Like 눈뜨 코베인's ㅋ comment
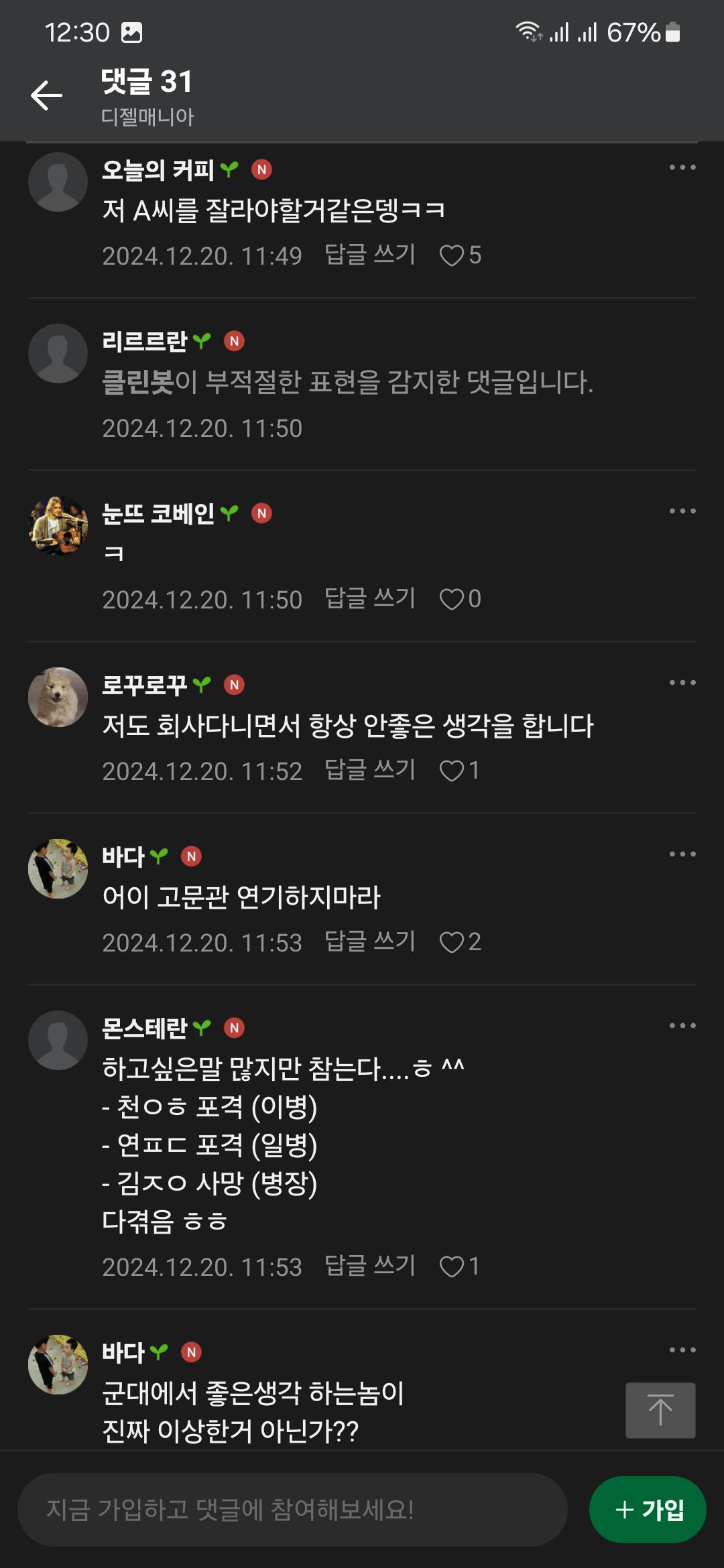This screenshot has width=724, height=1568. coord(452,599)
